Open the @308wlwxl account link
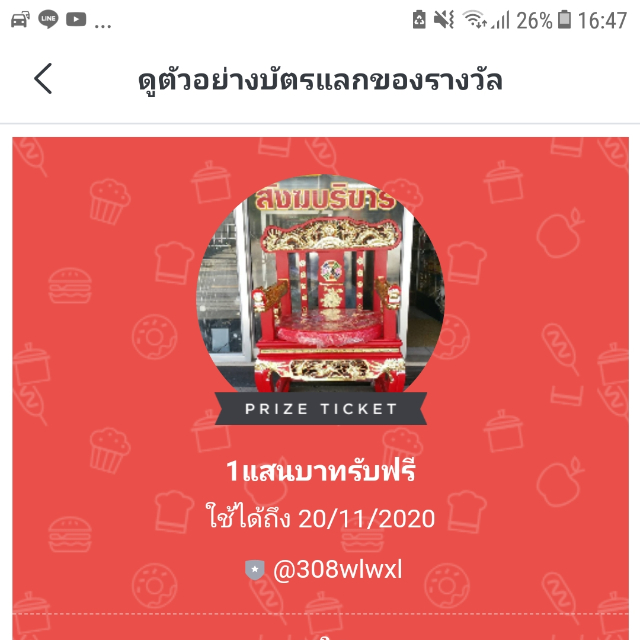The width and height of the screenshot is (640, 640). (x=336, y=569)
